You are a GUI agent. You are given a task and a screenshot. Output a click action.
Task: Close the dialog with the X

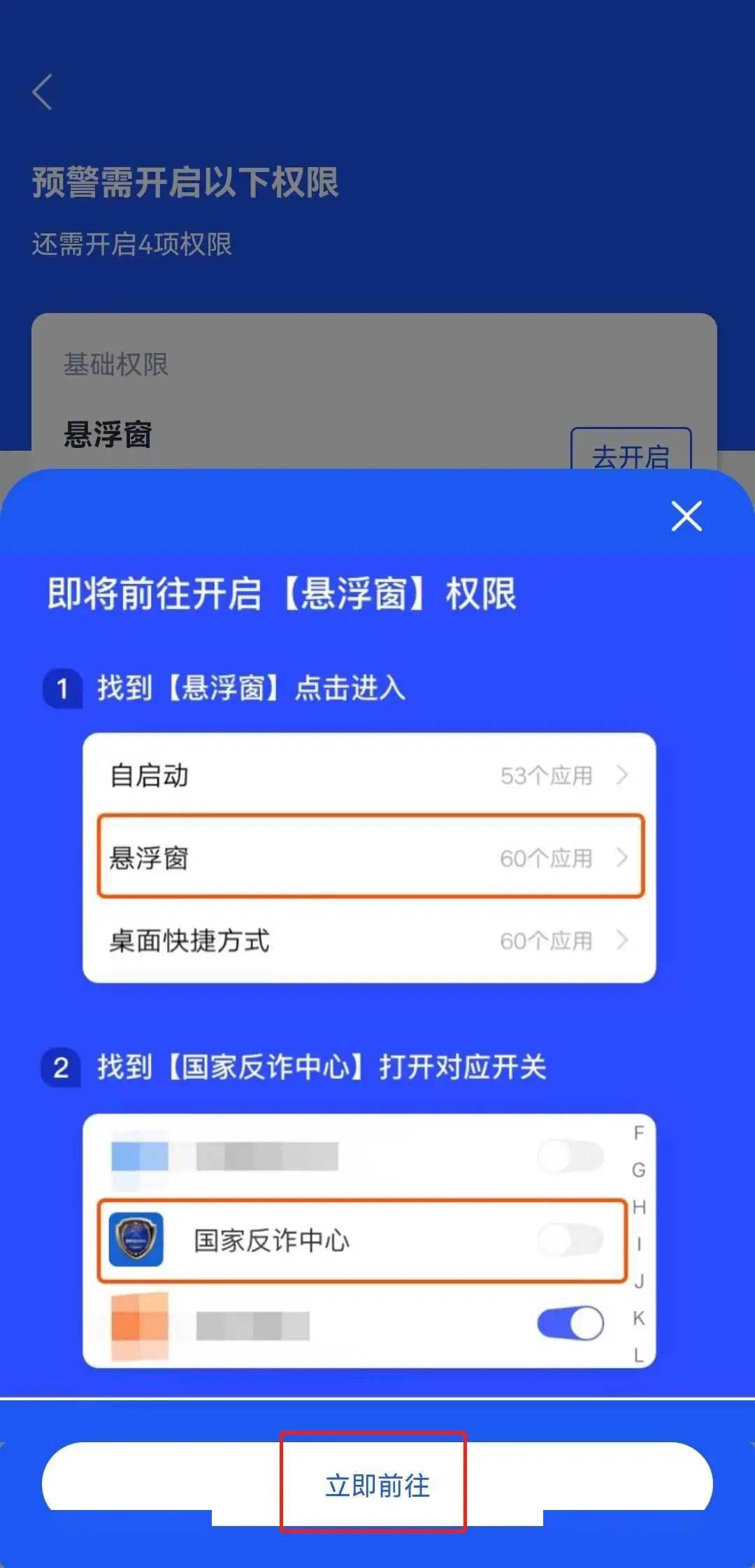point(686,517)
